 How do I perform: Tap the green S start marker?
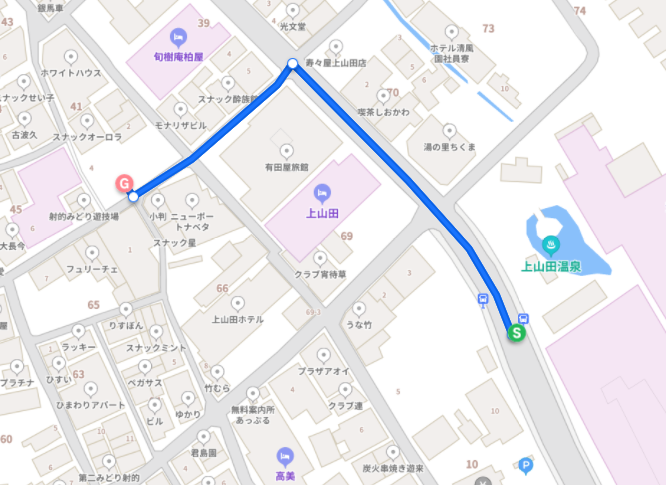(517, 333)
